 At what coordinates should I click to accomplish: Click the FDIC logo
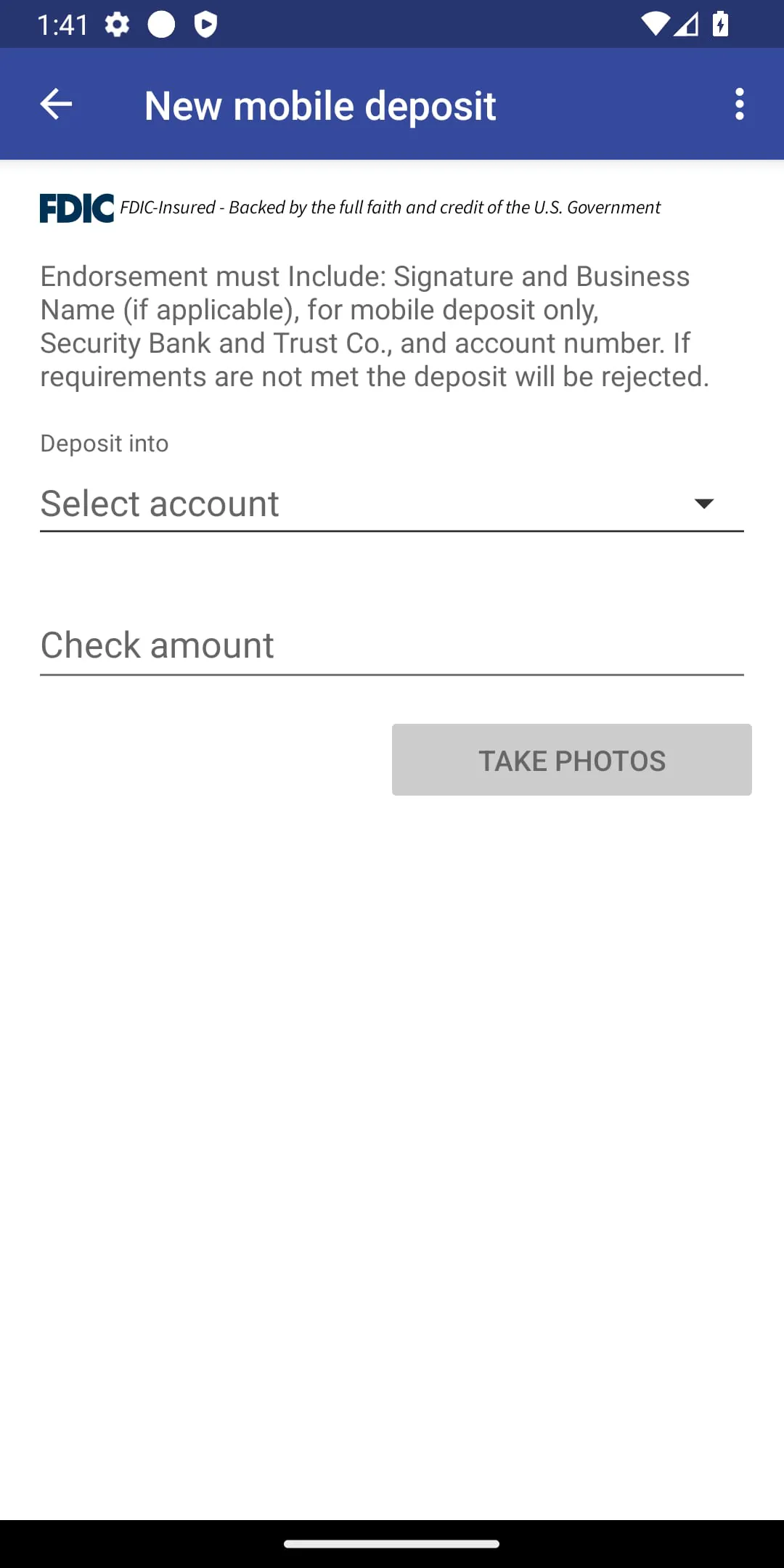click(x=76, y=208)
